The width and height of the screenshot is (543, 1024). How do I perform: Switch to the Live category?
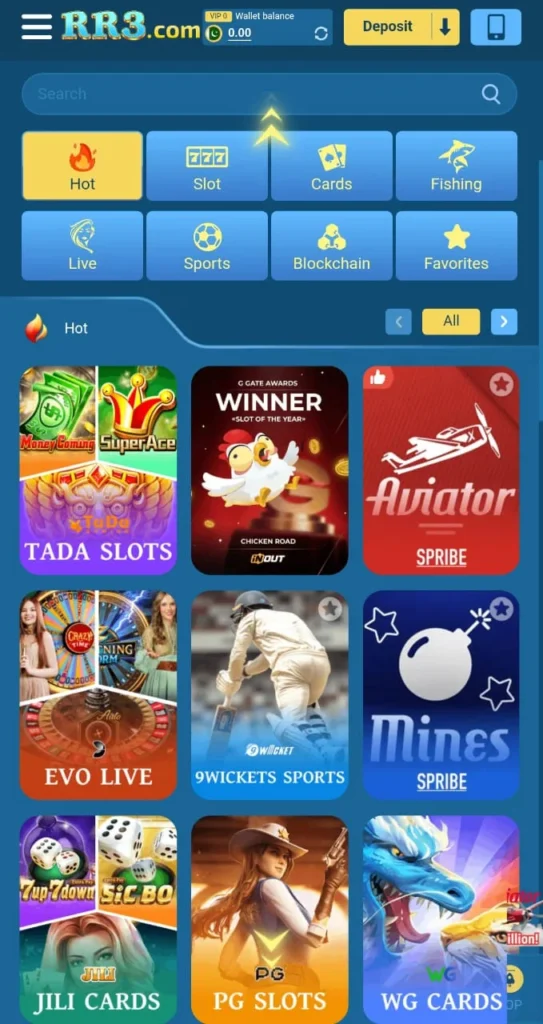click(x=82, y=246)
